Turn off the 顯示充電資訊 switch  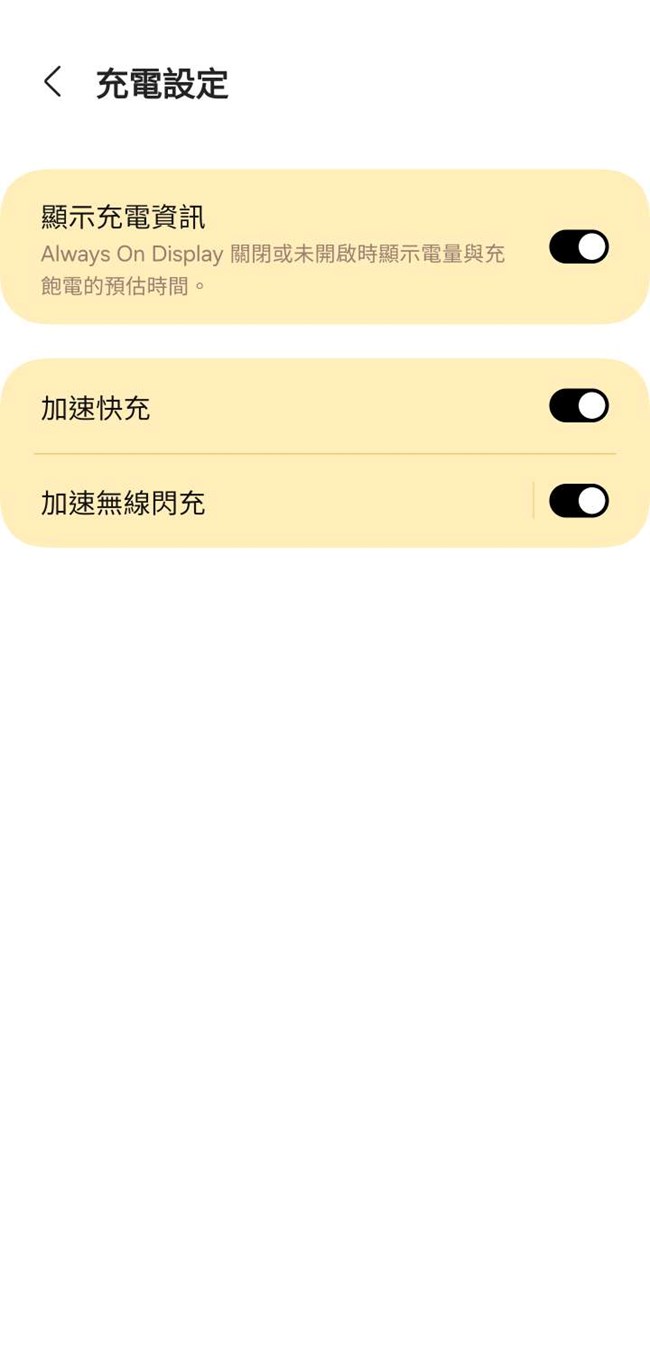(x=578, y=247)
